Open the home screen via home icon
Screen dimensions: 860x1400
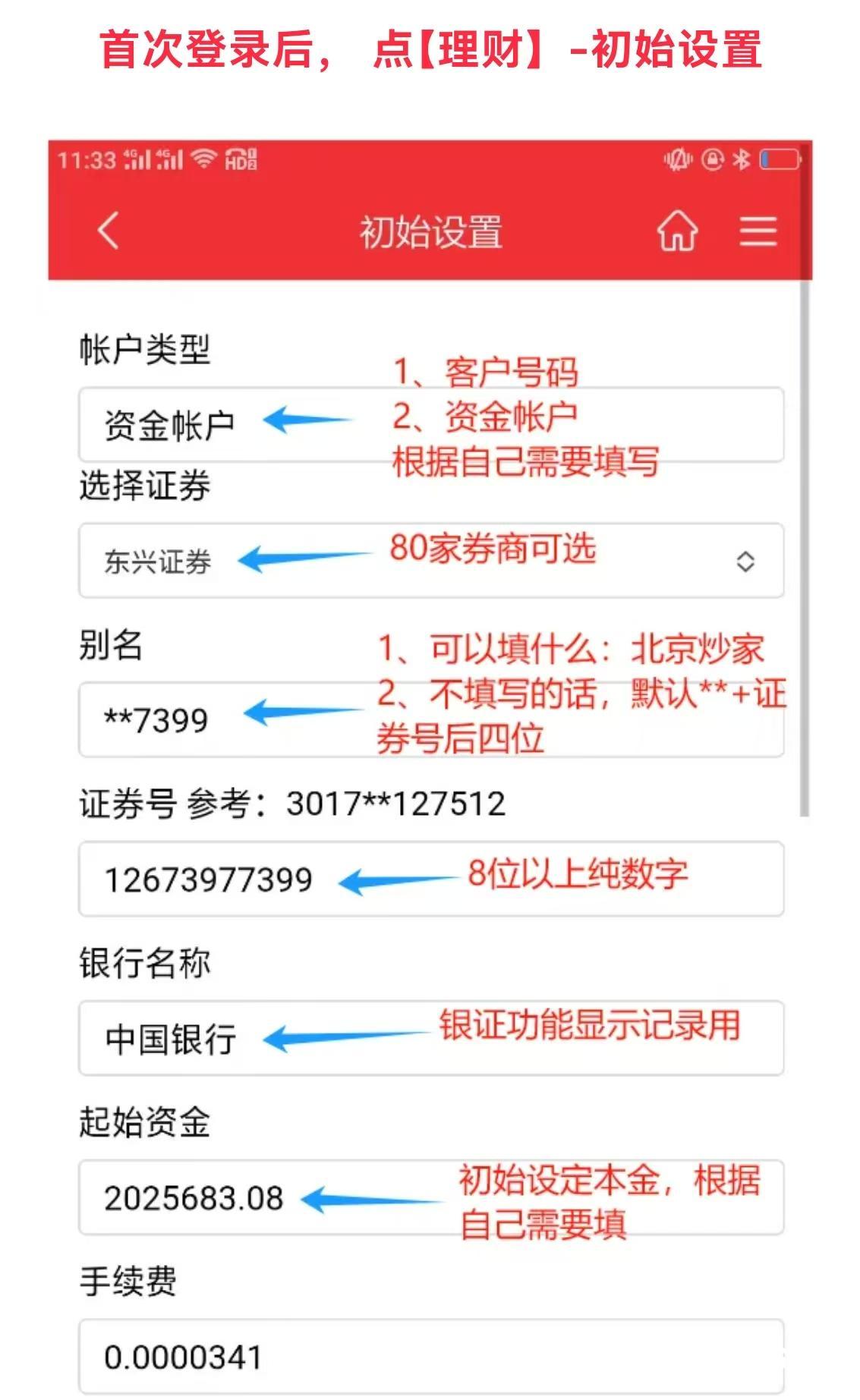[679, 231]
